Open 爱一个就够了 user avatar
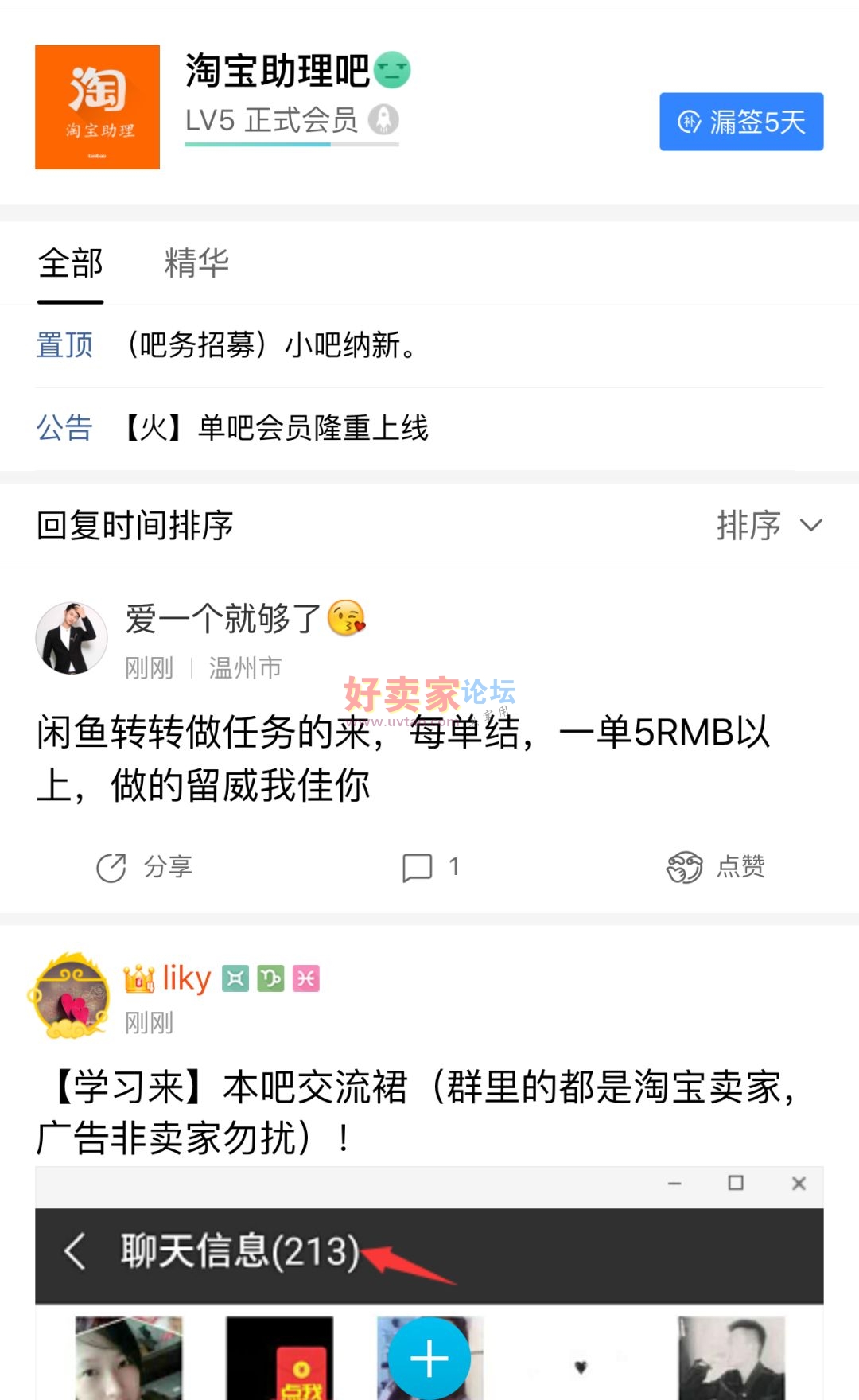This screenshot has width=859, height=1400. pyautogui.click(x=72, y=638)
